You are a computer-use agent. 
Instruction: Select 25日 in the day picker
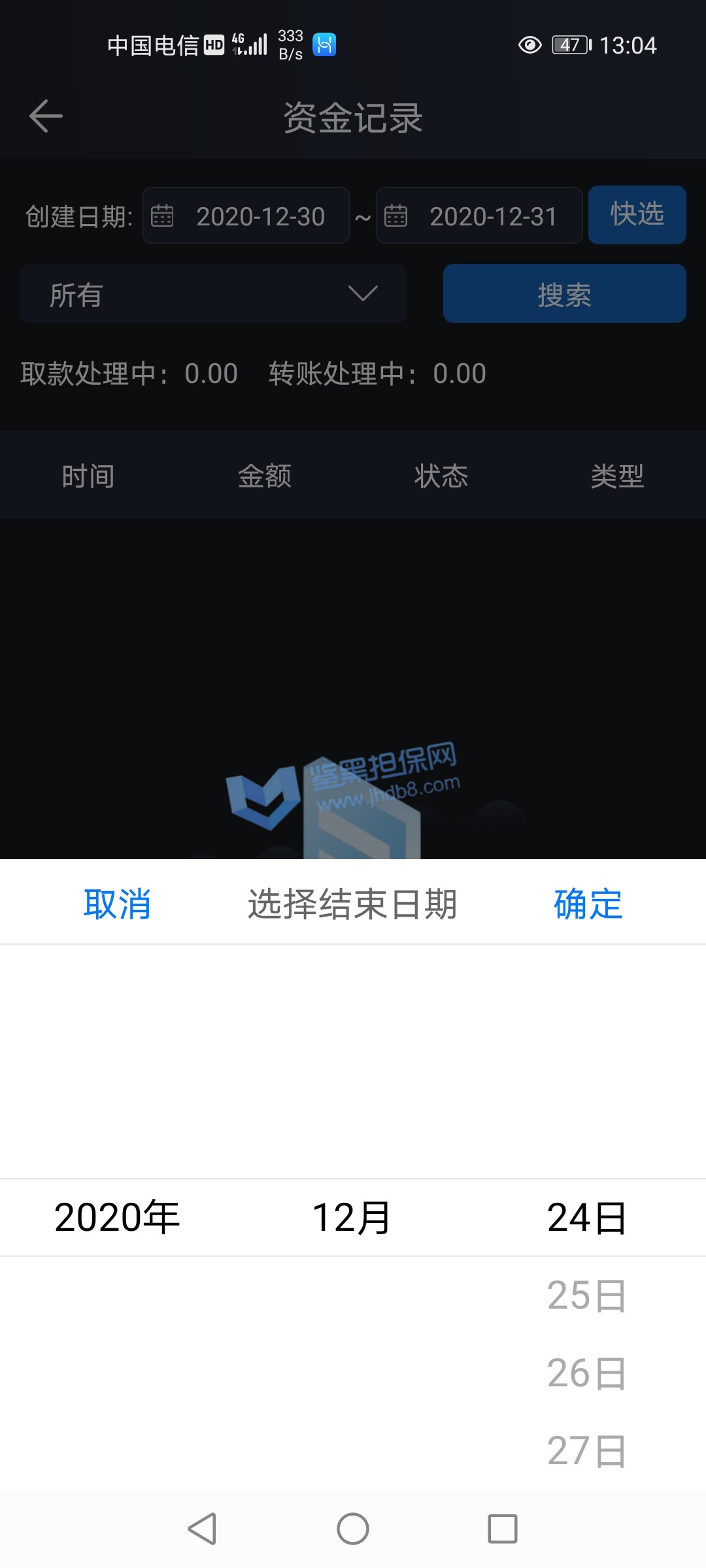[586, 1295]
